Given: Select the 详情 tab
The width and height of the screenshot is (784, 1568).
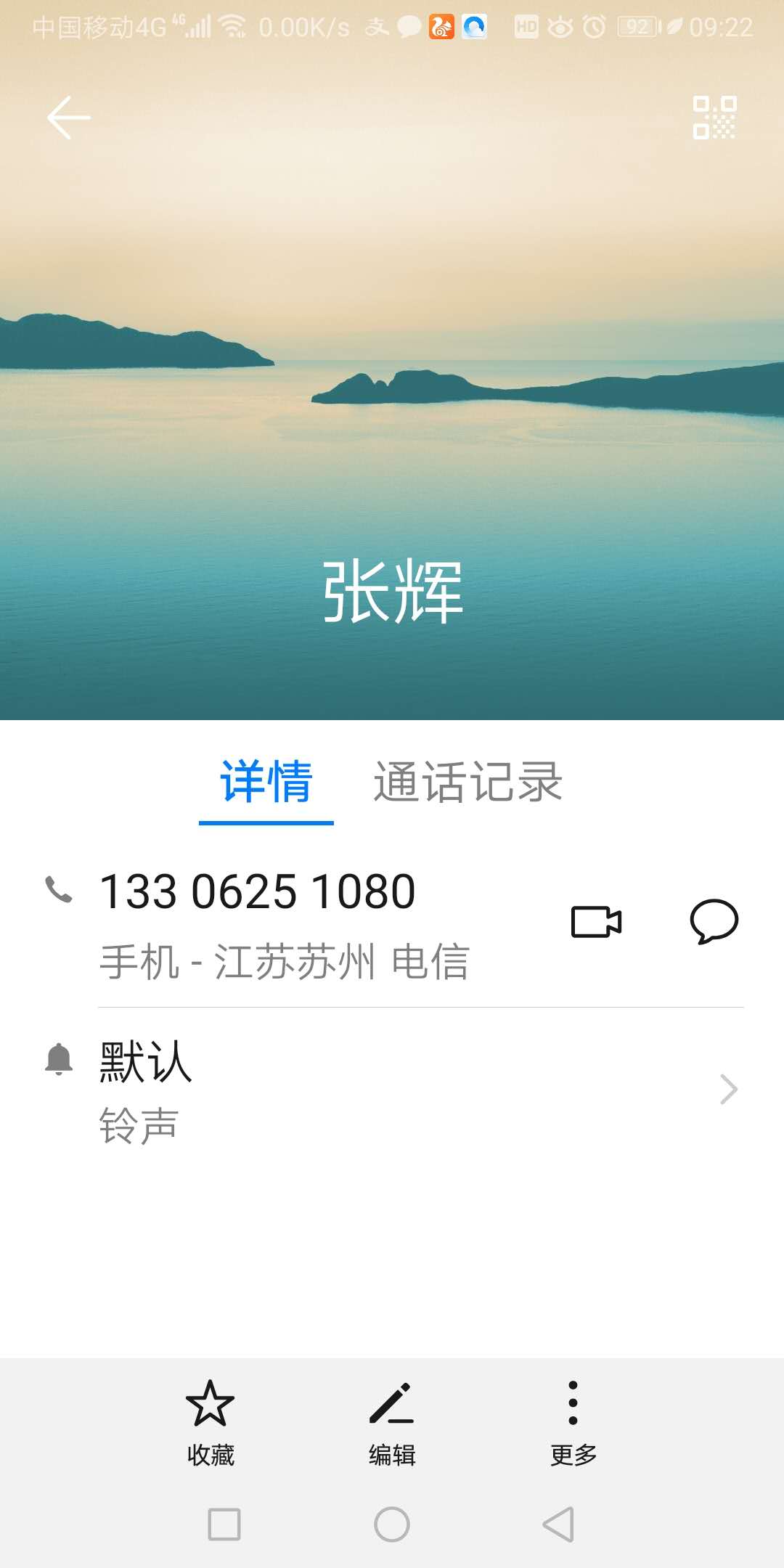Looking at the screenshot, I should pos(266,783).
